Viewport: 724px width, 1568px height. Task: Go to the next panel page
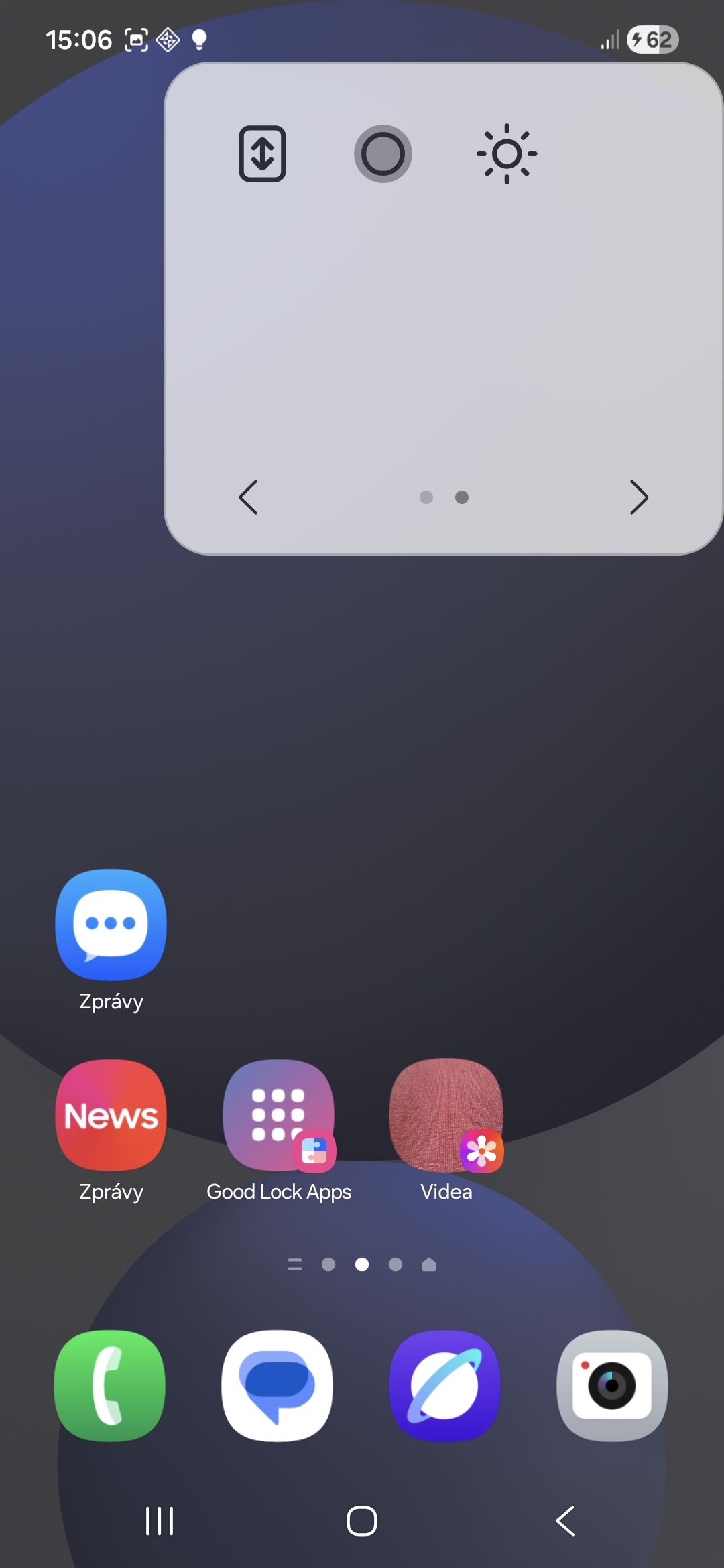point(639,497)
